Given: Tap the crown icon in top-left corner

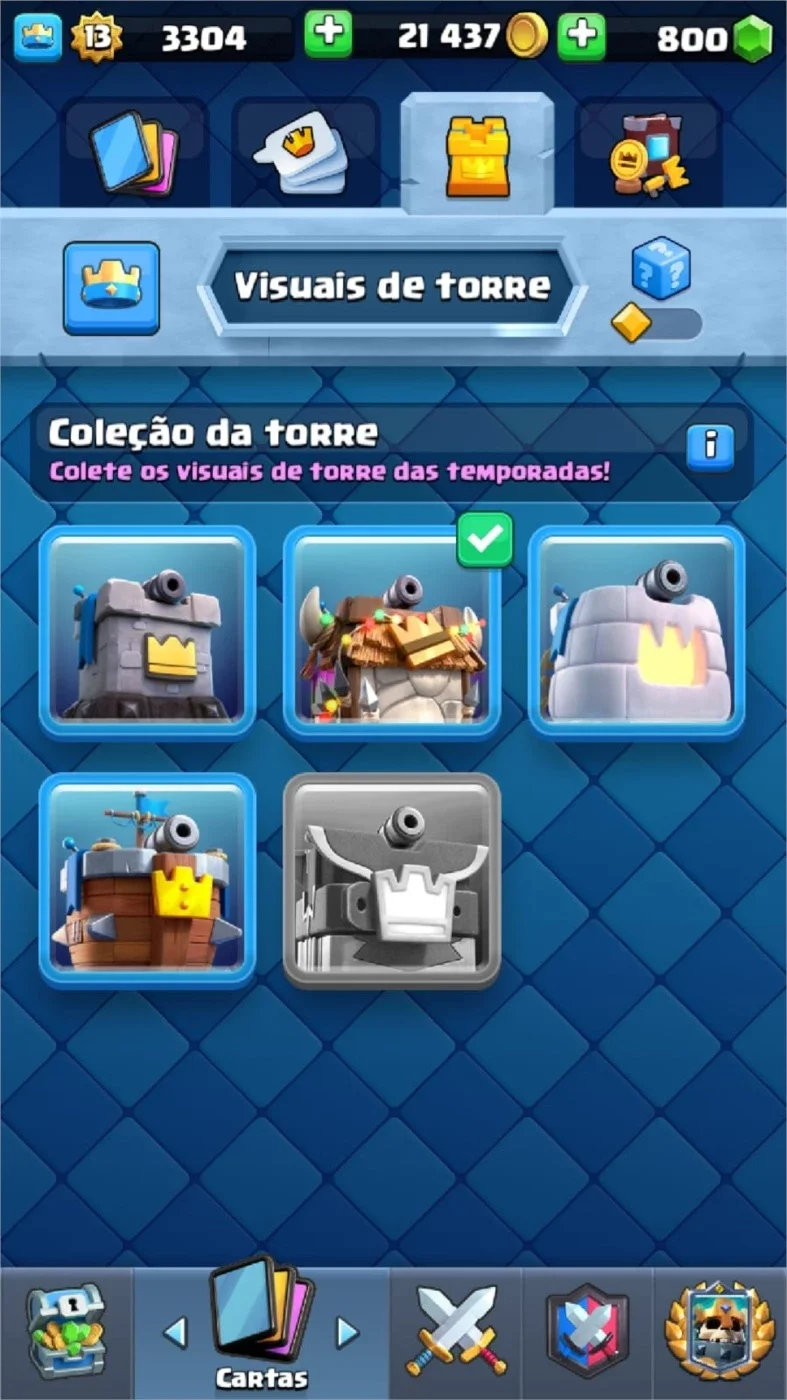Looking at the screenshot, I should tap(38, 36).
